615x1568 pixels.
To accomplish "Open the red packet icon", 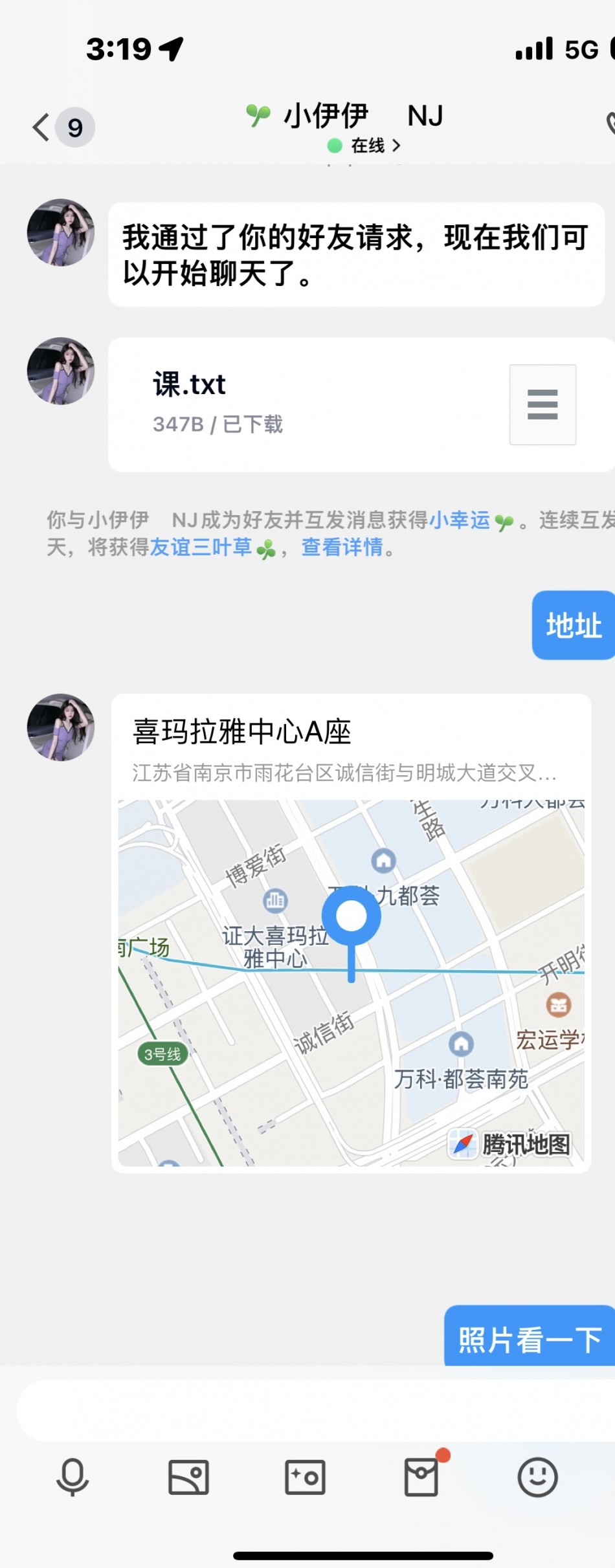I will (421, 1477).
